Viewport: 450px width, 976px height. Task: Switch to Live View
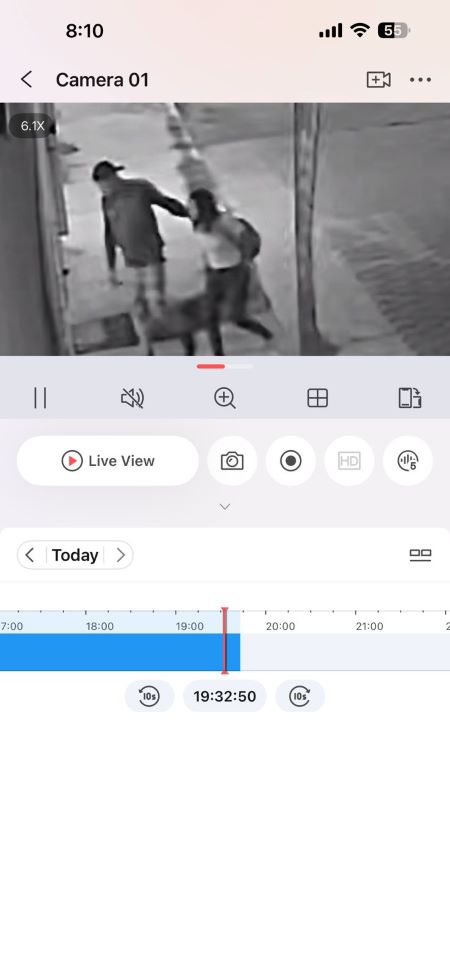pos(108,461)
